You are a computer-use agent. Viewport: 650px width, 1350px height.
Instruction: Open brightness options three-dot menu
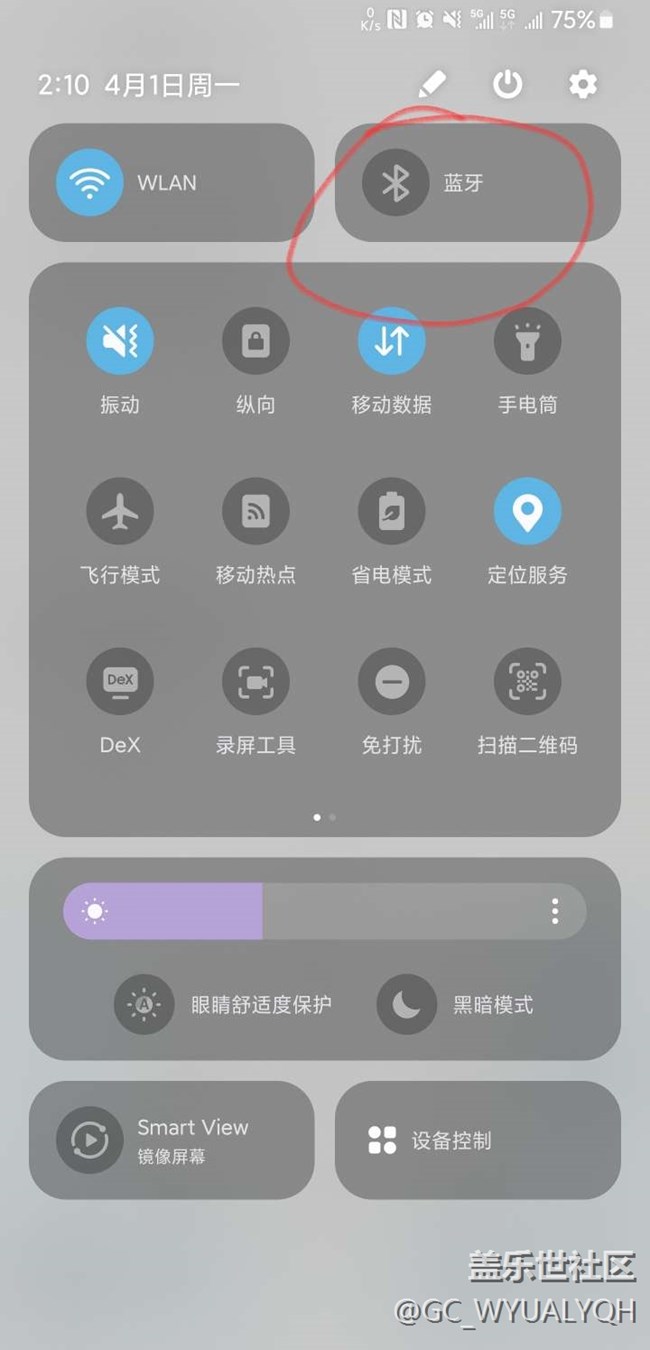click(x=555, y=910)
